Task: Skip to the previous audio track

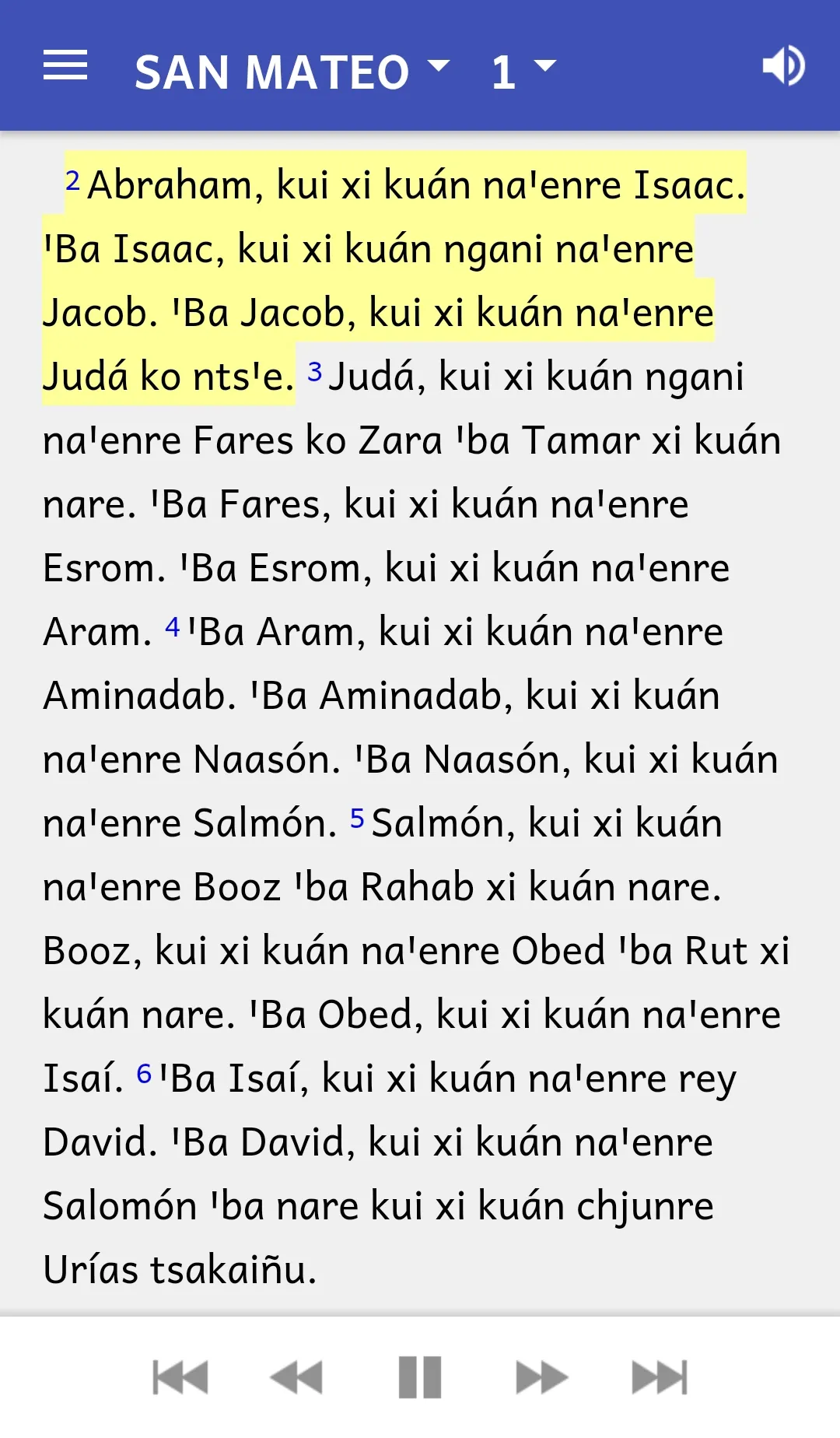Action: [180, 1377]
